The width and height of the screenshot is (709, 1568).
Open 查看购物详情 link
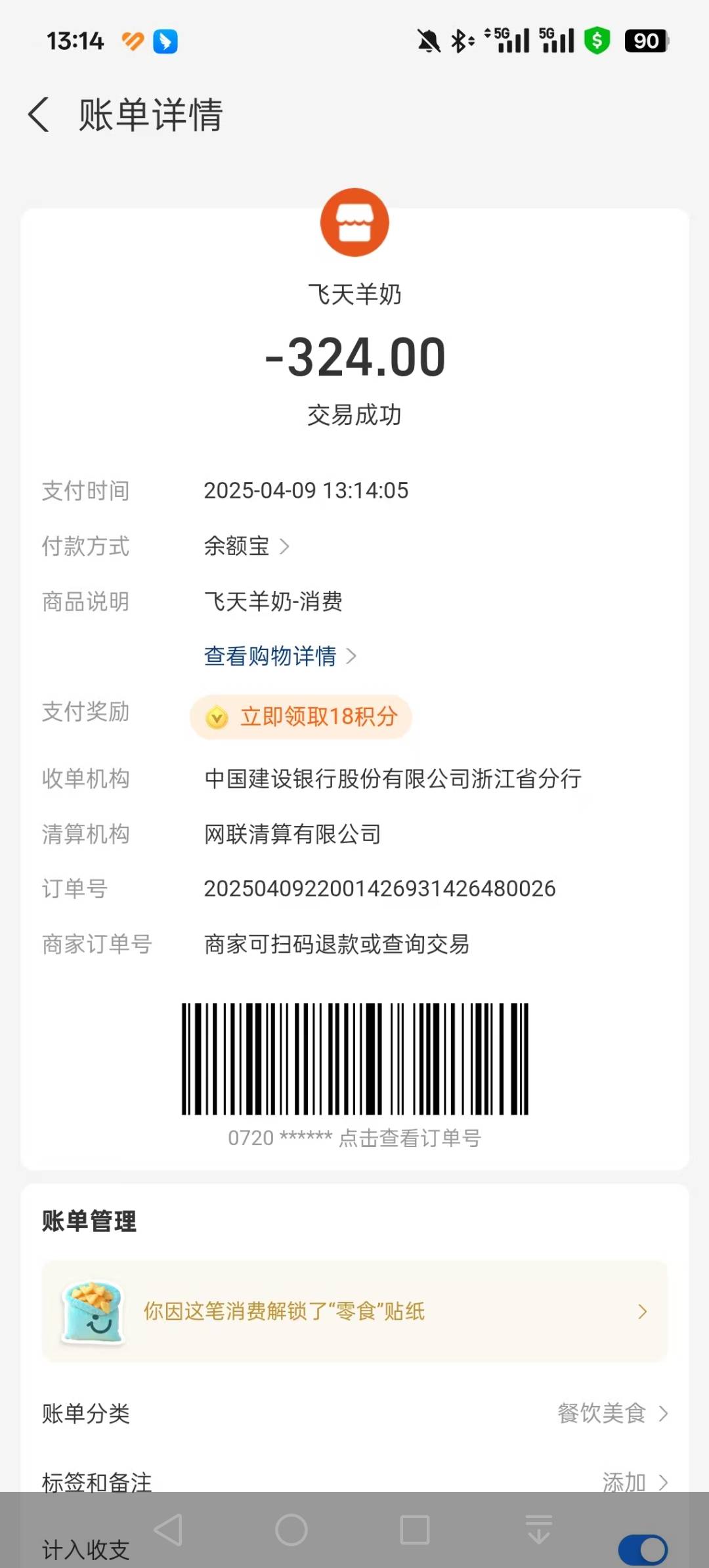pyautogui.click(x=279, y=656)
